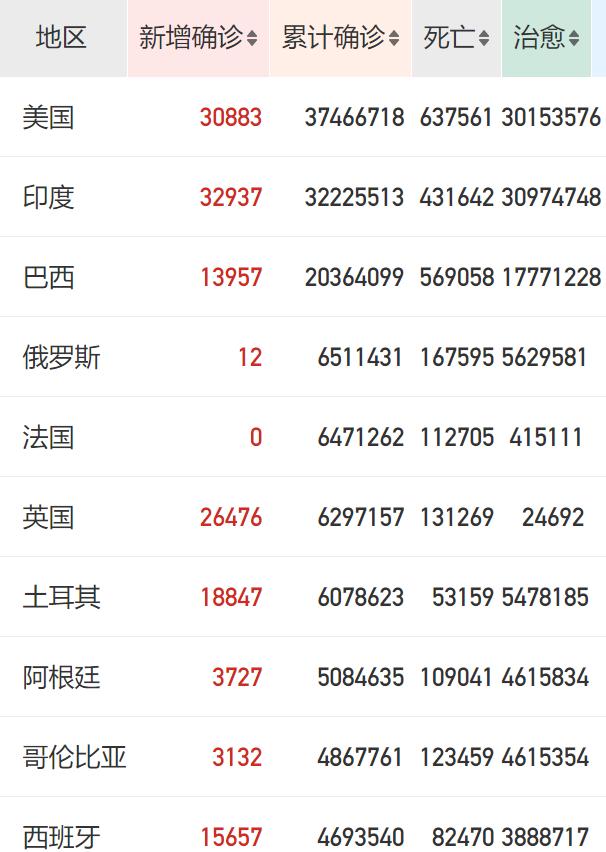Sort countries by 累计确诊 header
Image resolution: width=606 pixels, height=852 pixels.
pyautogui.click(x=340, y=38)
